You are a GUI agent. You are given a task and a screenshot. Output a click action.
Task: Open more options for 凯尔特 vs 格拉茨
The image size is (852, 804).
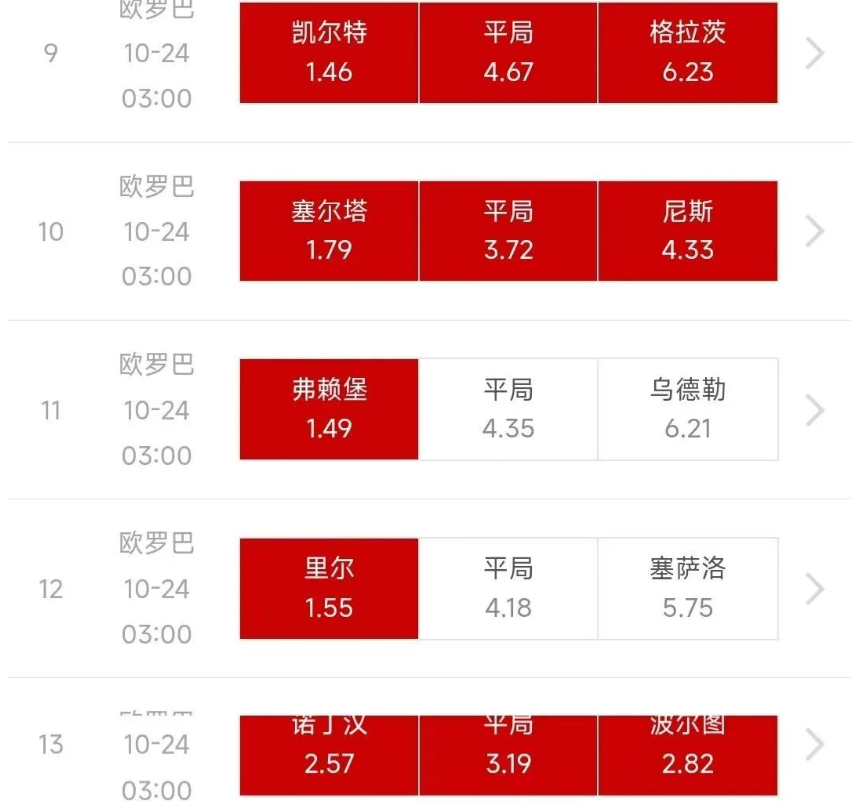(815, 53)
